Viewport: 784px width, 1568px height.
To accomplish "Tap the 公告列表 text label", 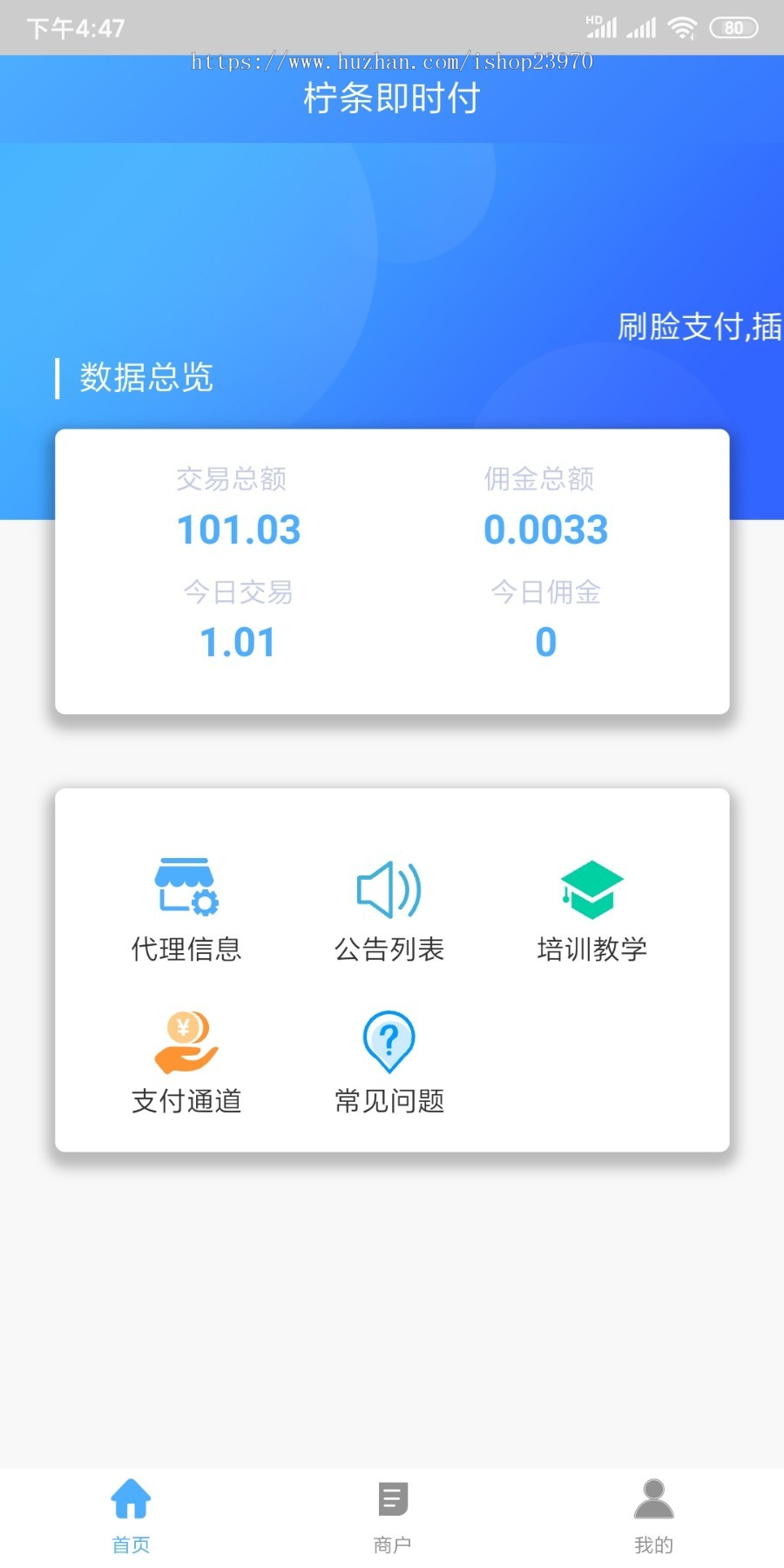I will click(x=389, y=950).
